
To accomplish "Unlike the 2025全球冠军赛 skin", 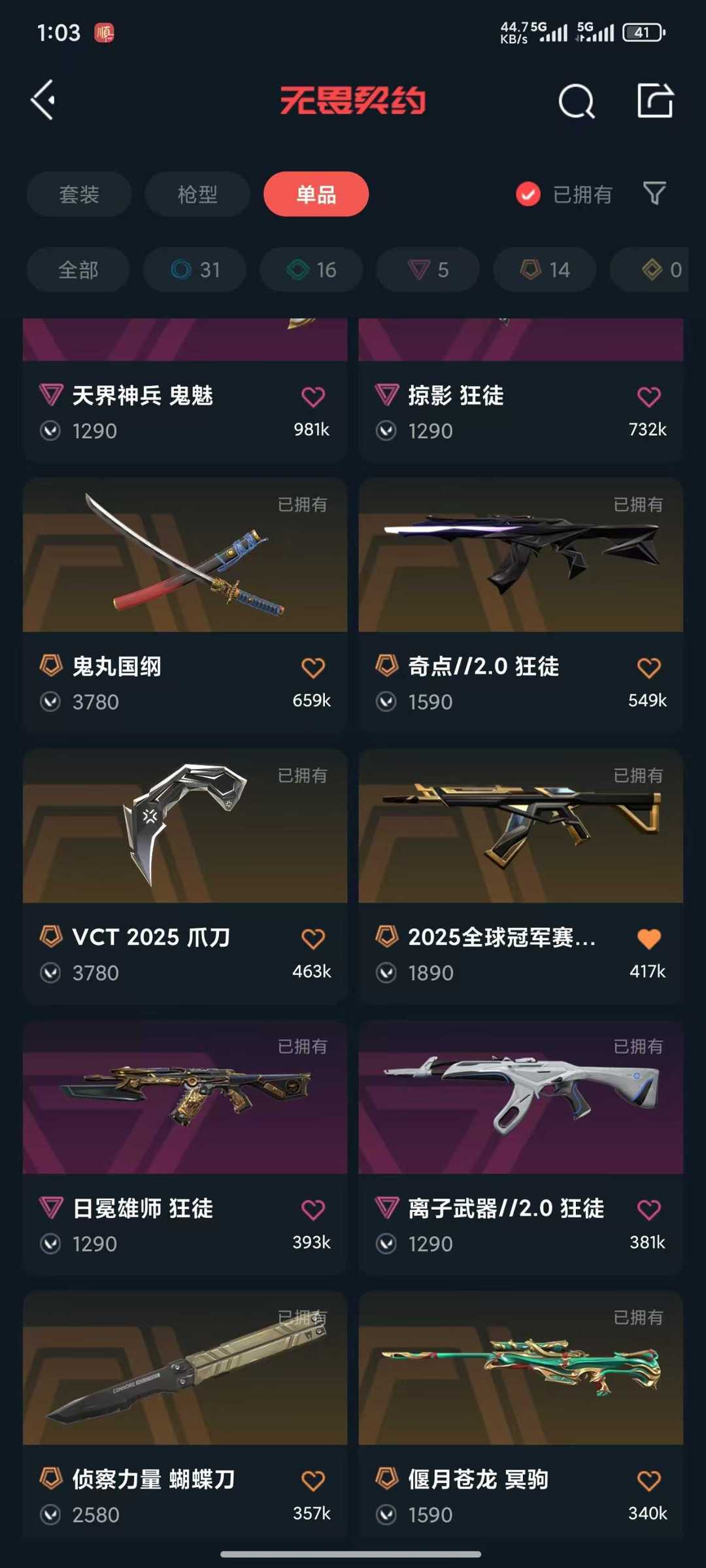I will 648,939.
